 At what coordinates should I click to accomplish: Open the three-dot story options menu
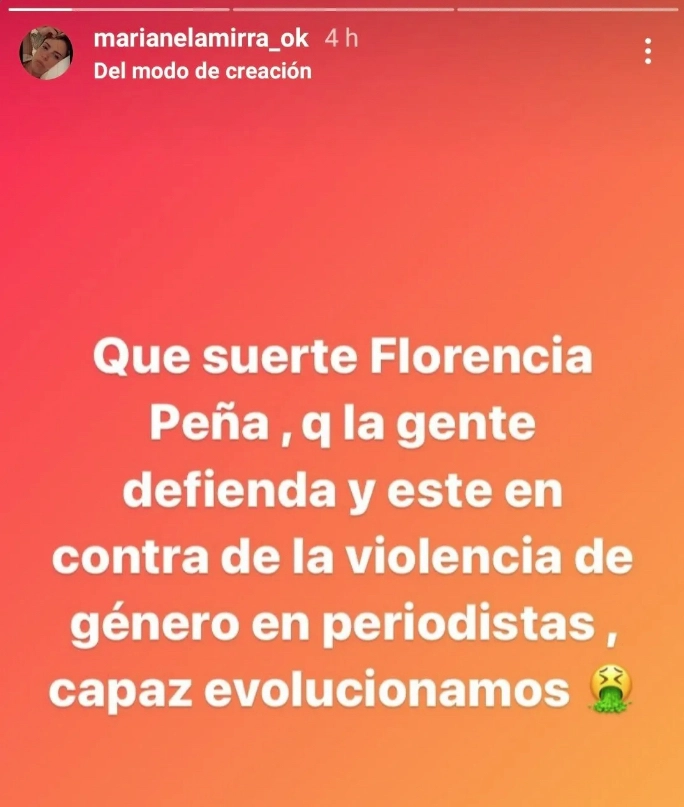coord(649,51)
